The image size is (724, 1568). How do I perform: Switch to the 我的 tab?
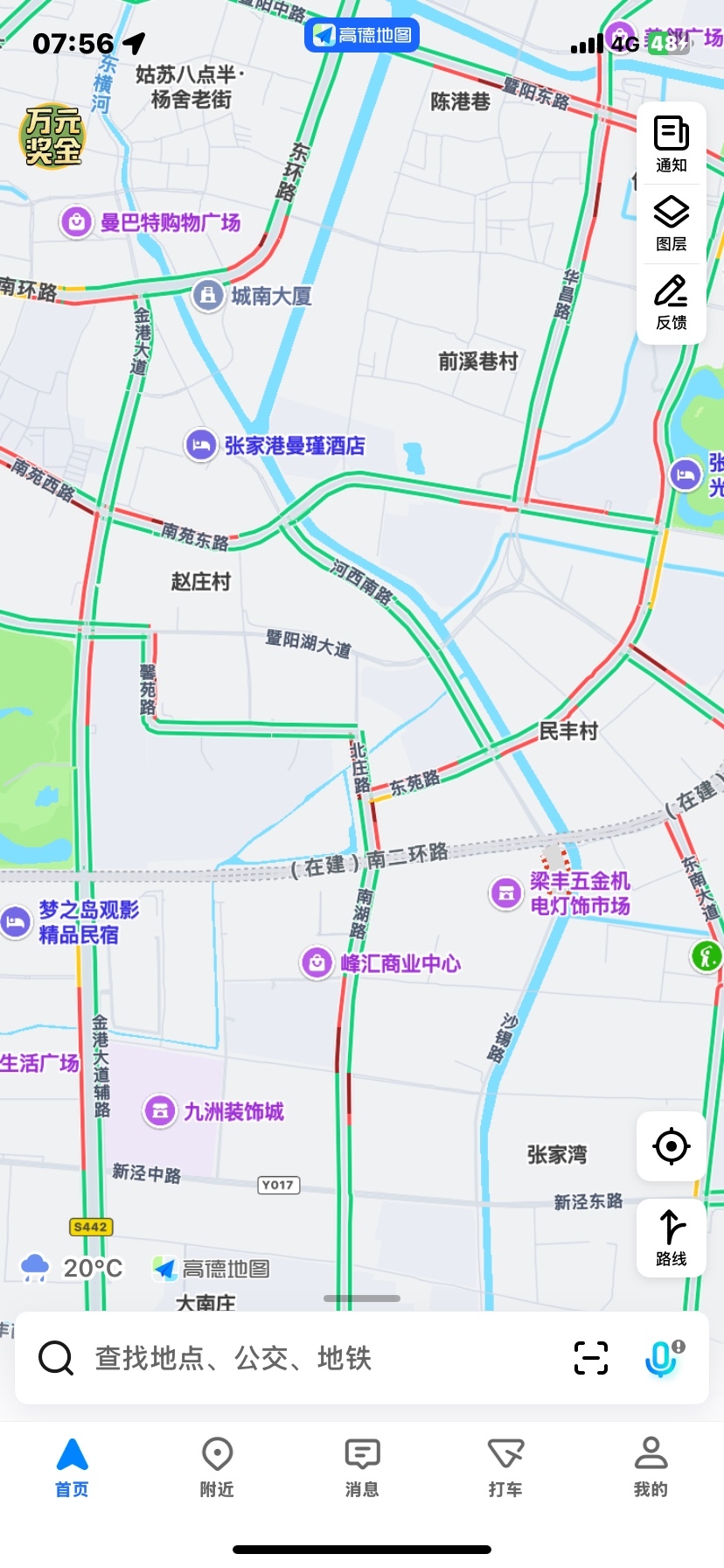651,1466
